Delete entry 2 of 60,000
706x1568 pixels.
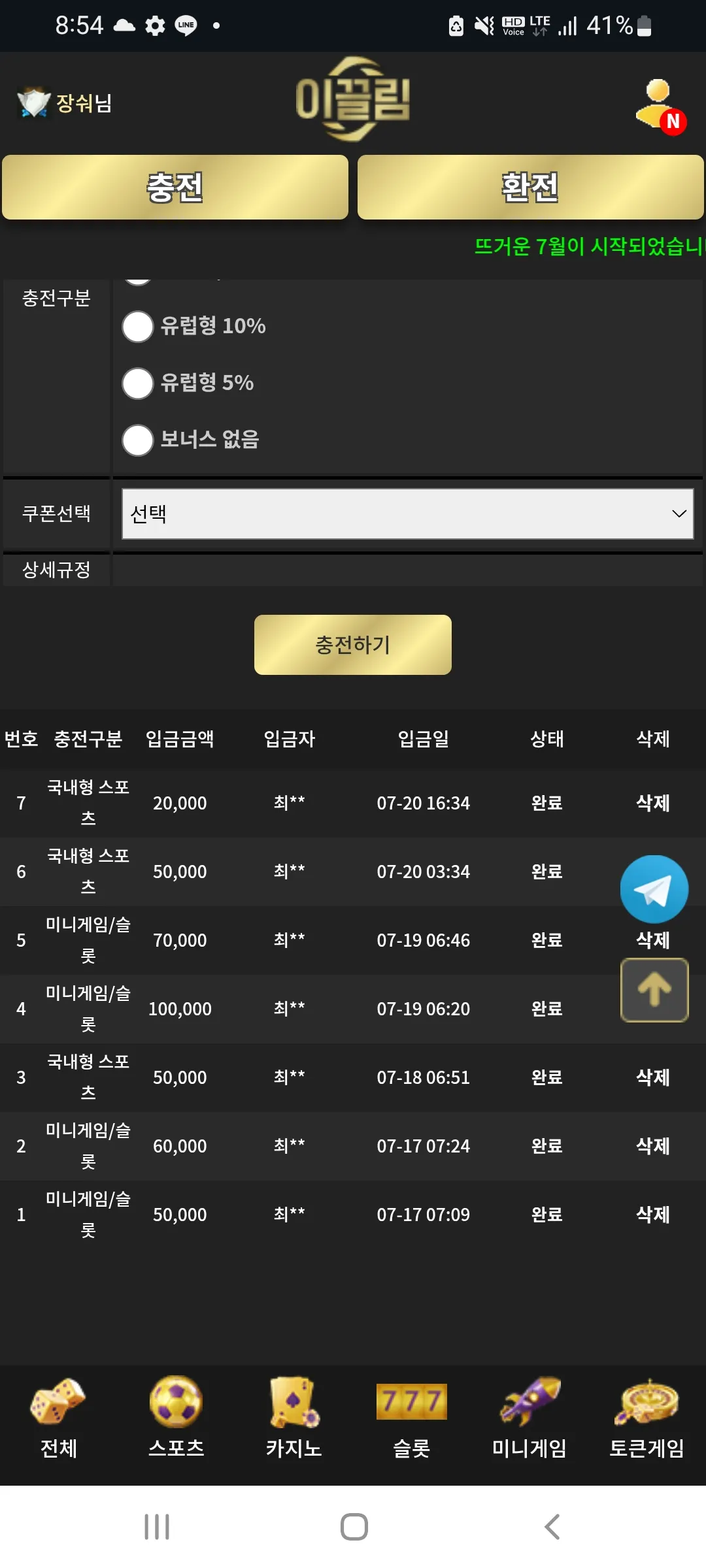coord(653,1146)
